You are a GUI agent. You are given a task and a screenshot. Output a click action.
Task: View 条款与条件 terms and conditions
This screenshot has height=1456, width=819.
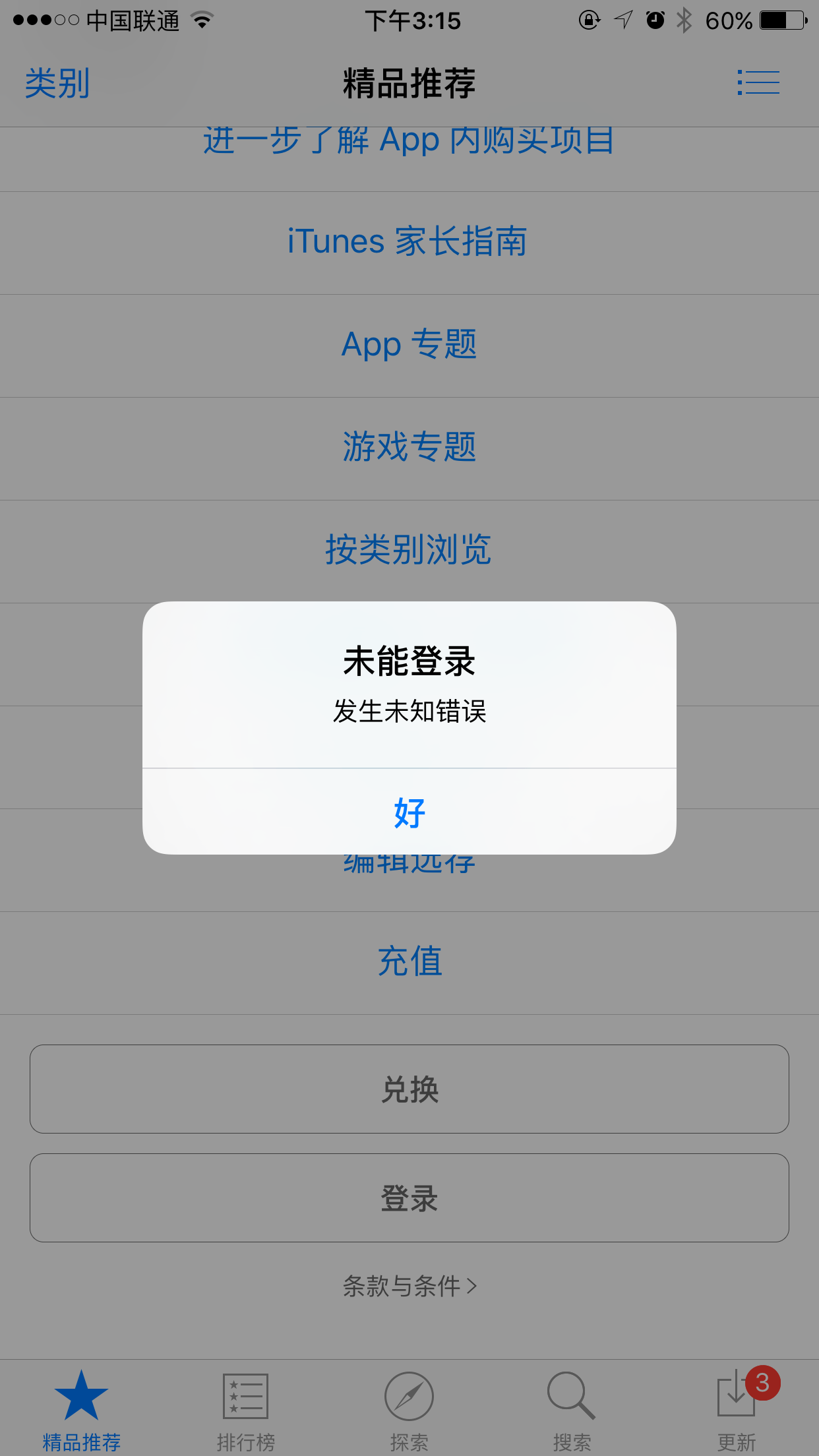(409, 1286)
